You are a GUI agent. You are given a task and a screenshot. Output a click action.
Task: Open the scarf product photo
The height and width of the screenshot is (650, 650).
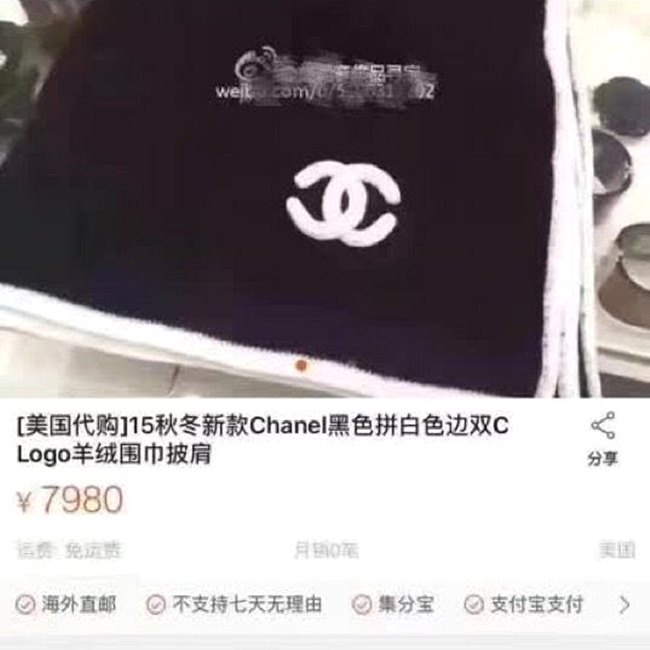[x=325, y=200]
